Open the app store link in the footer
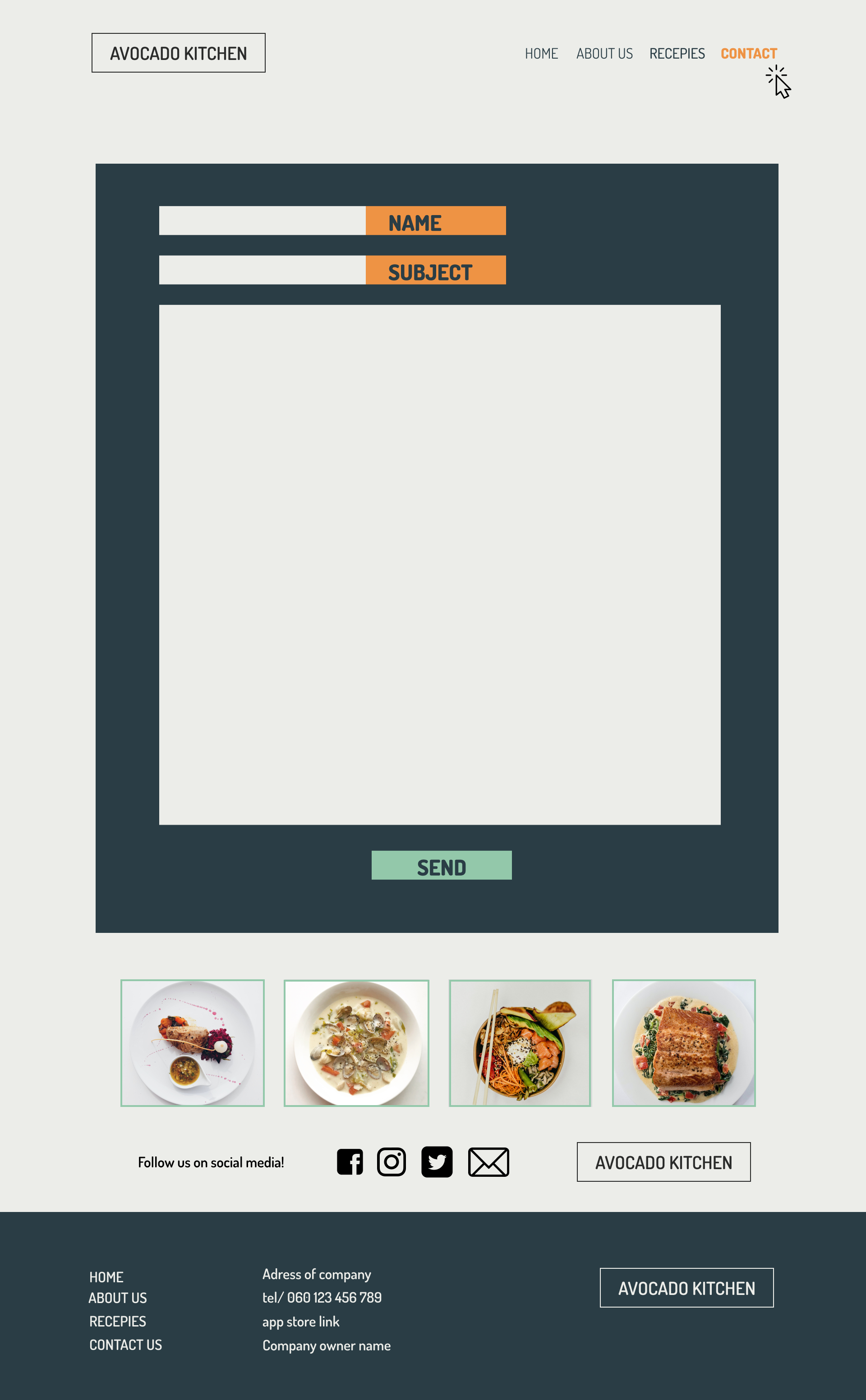The width and height of the screenshot is (866, 1400). pyautogui.click(x=301, y=1322)
